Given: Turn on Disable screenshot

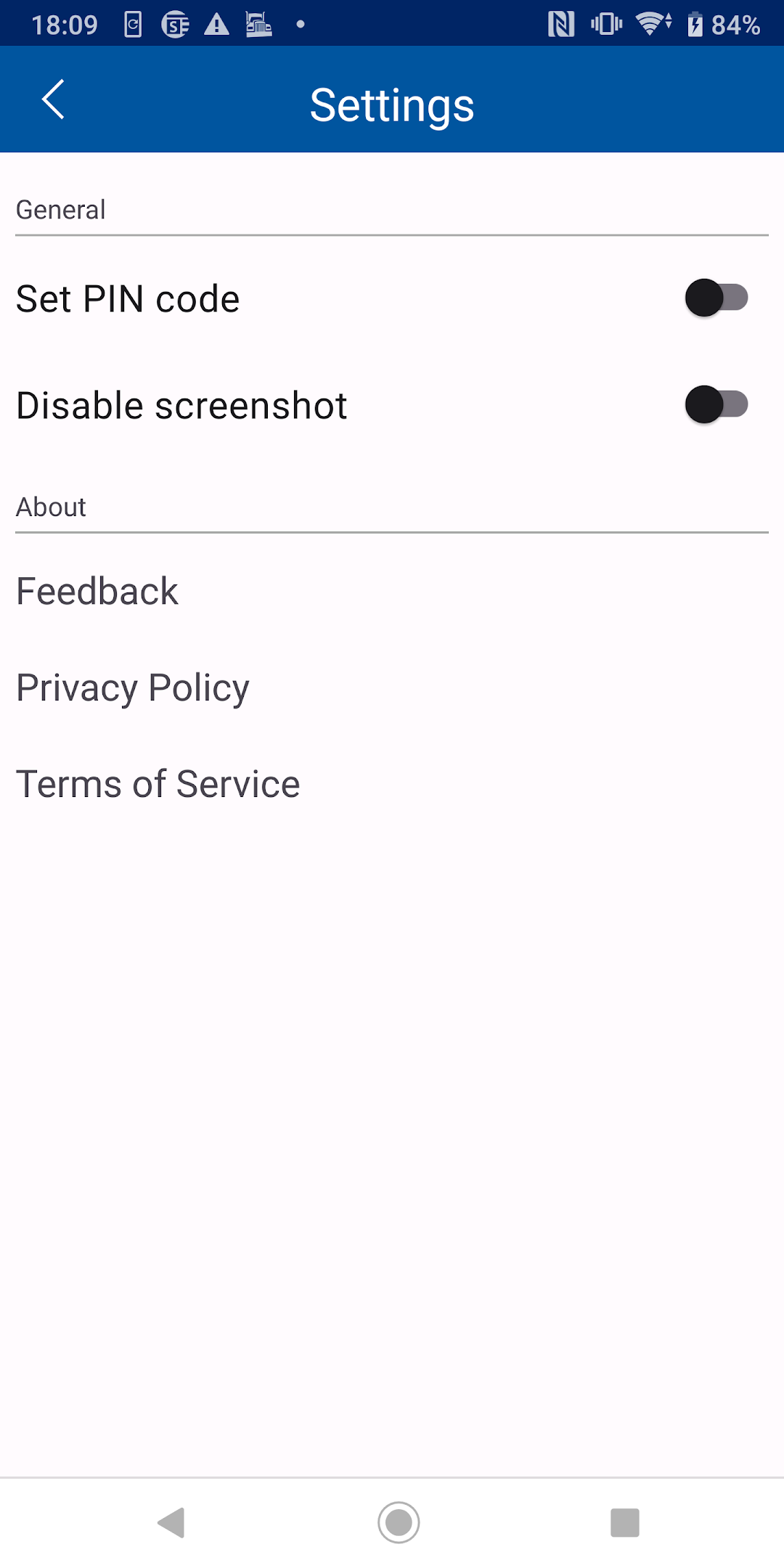Looking at the screenshot, I should (x=716, y=404).
